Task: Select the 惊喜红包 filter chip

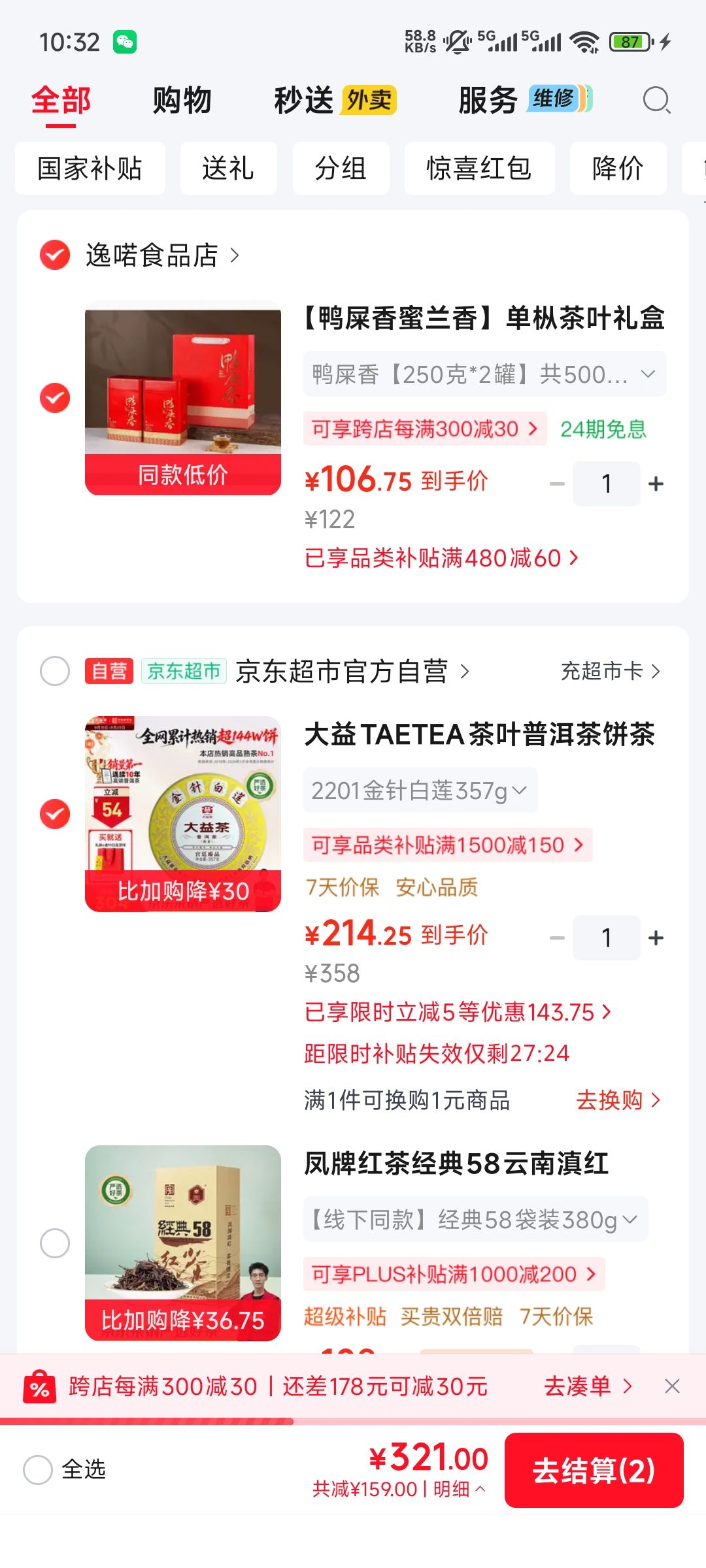Action: 479,169
